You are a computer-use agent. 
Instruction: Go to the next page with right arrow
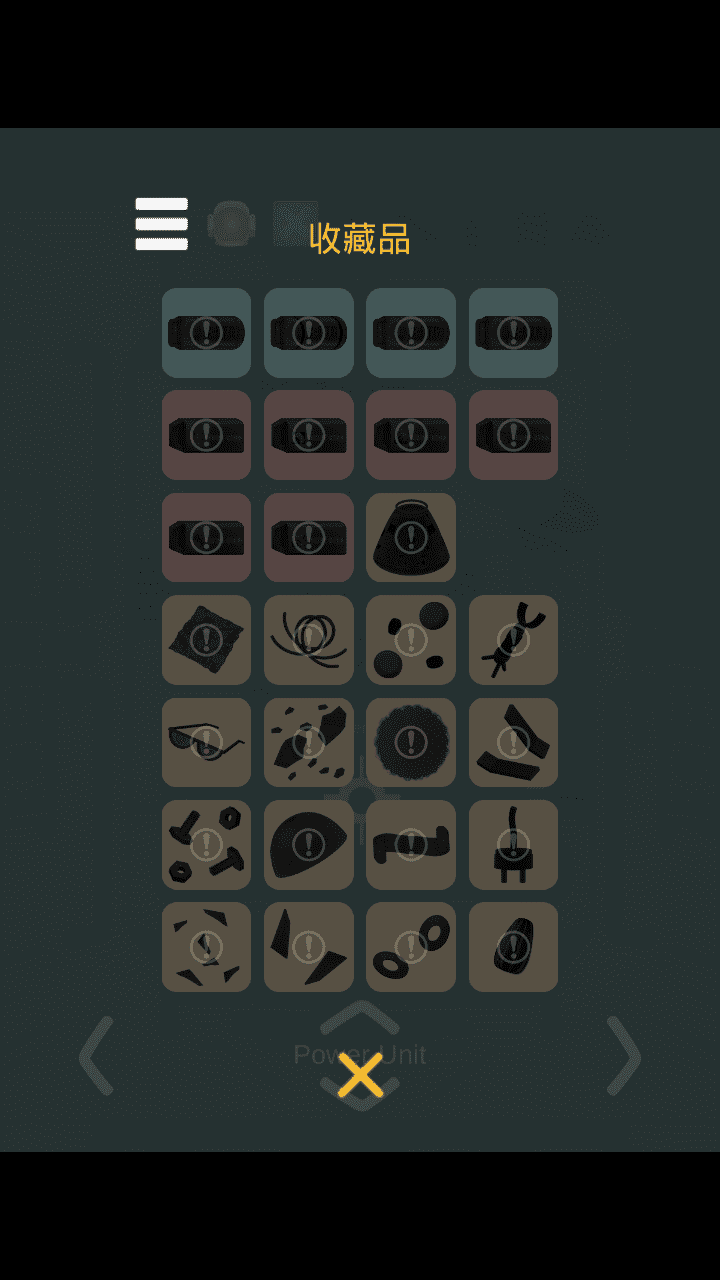click(623, 1056)
